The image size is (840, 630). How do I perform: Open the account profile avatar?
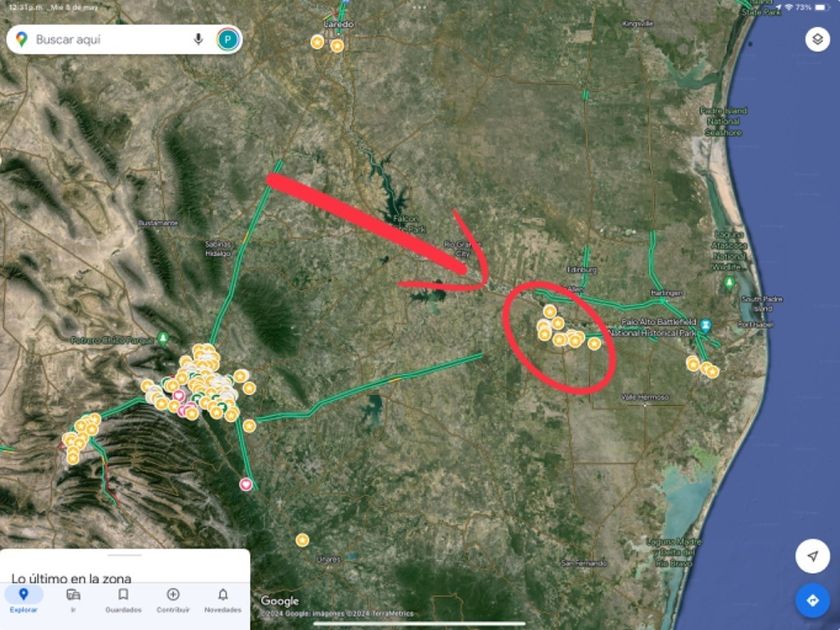click(x=227, y=40)
